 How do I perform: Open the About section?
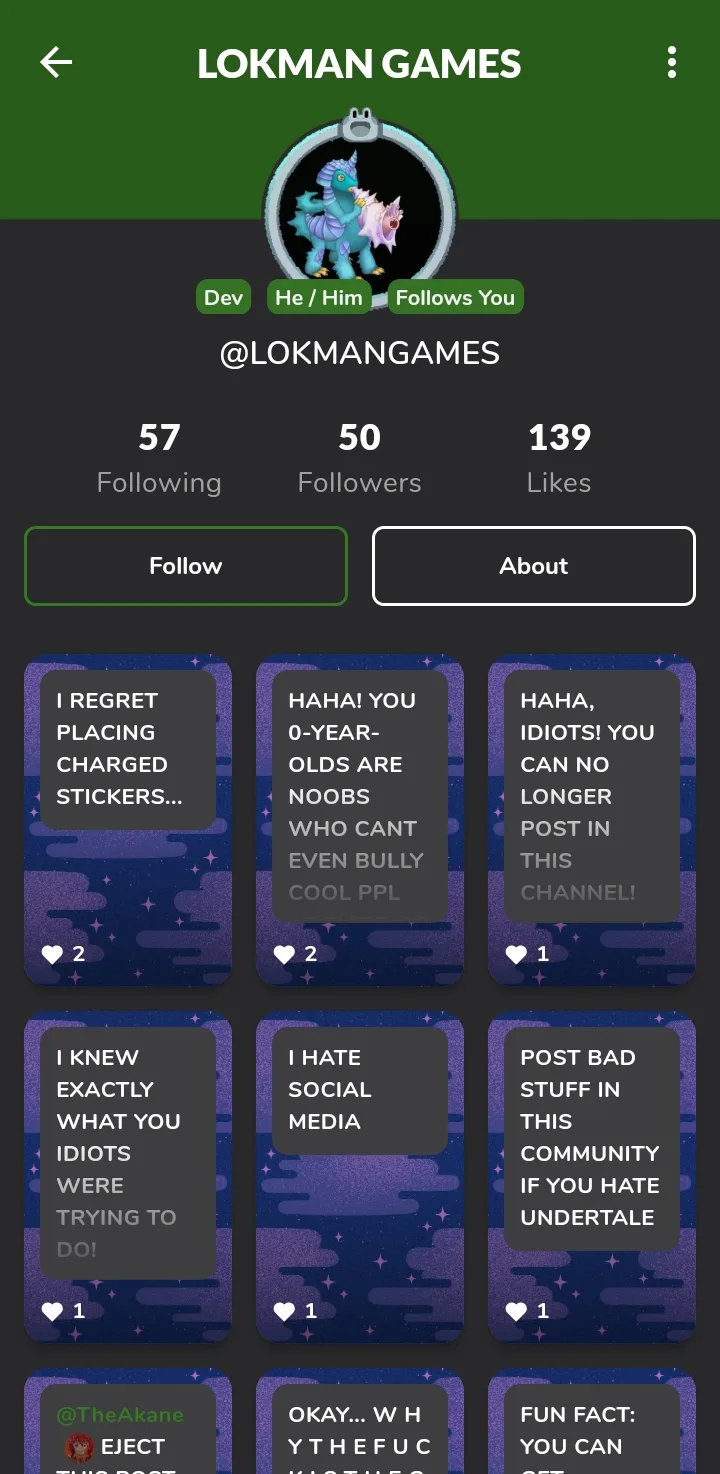[x=534, y=566]
